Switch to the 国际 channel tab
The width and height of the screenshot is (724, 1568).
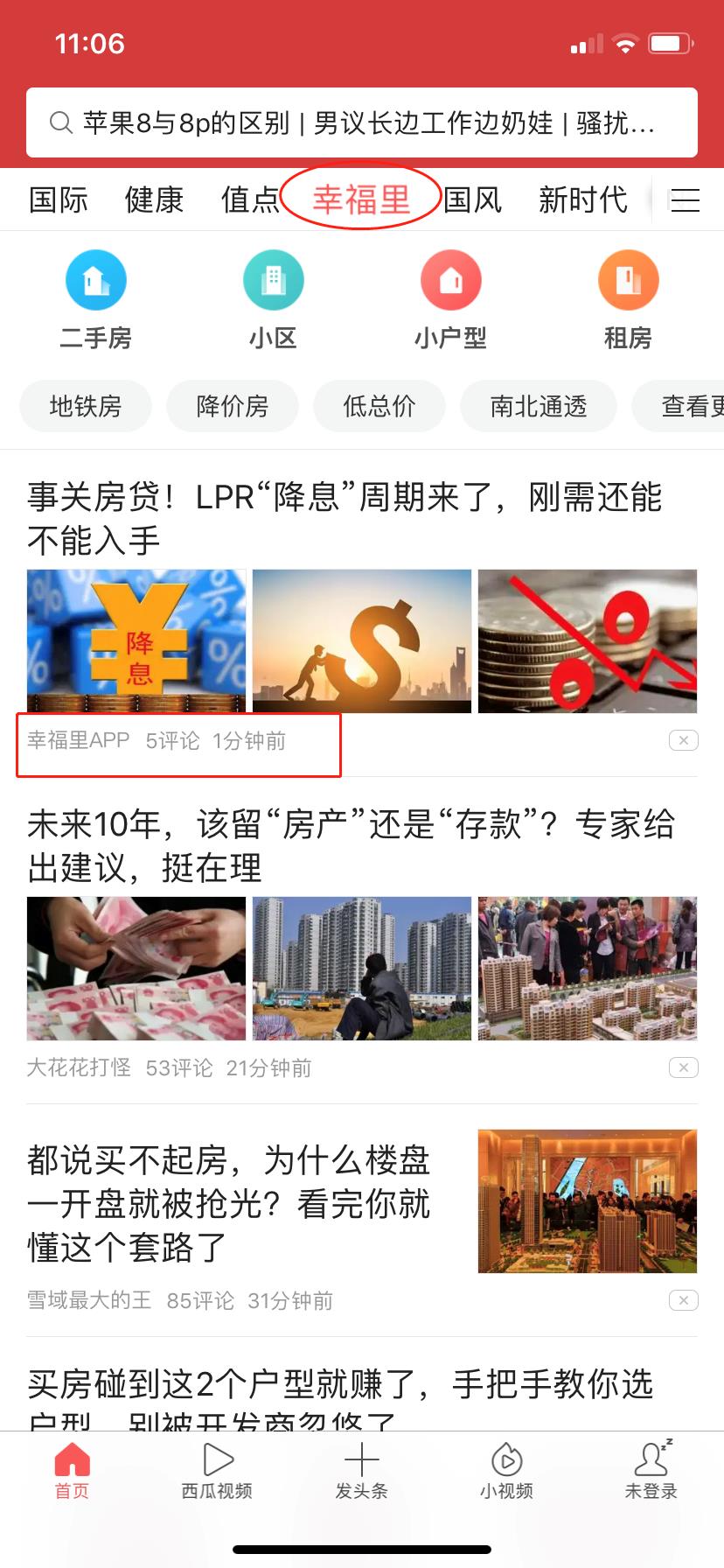(x=59, y=200)
